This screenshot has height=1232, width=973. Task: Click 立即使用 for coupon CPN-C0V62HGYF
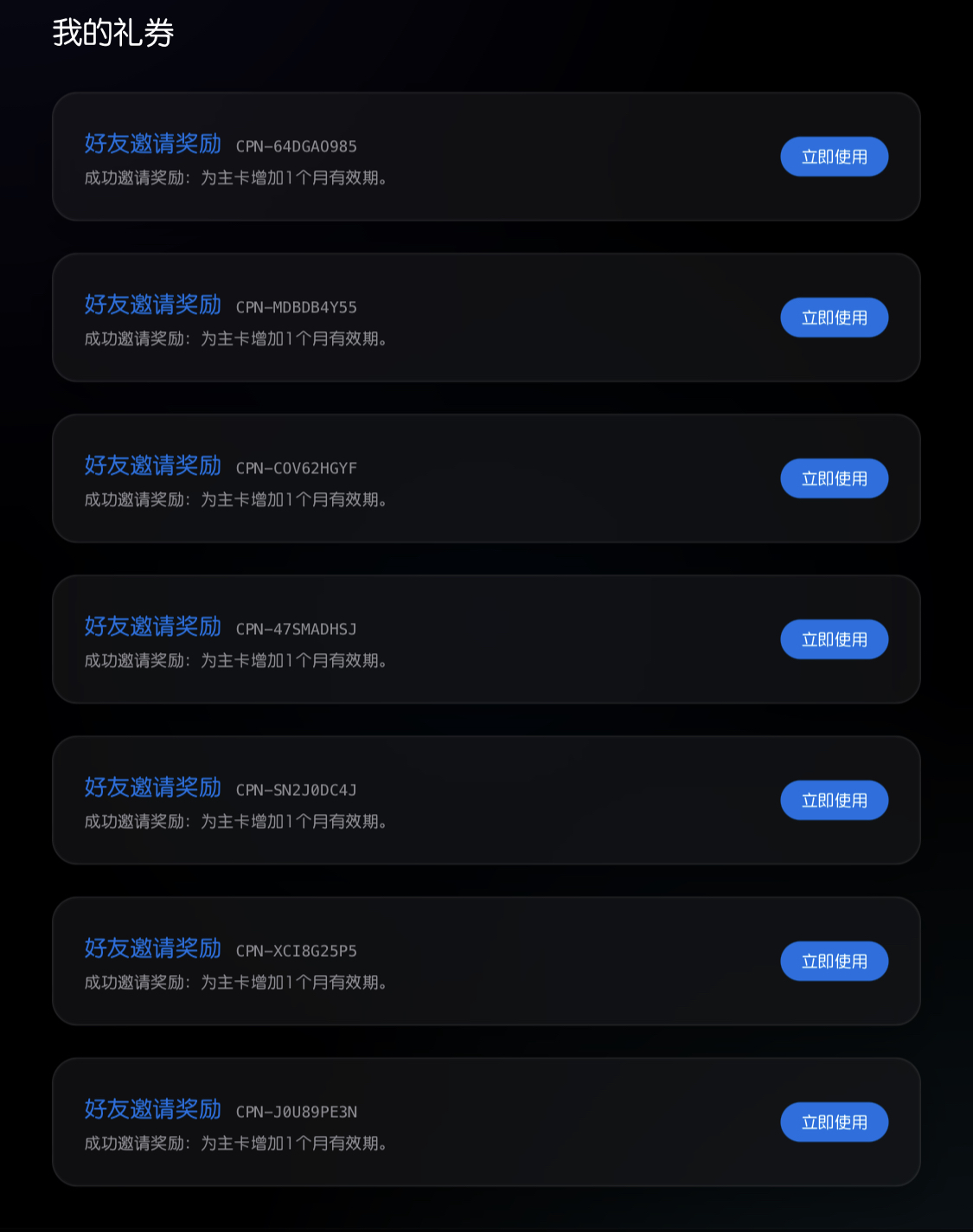tap(834, 478)
